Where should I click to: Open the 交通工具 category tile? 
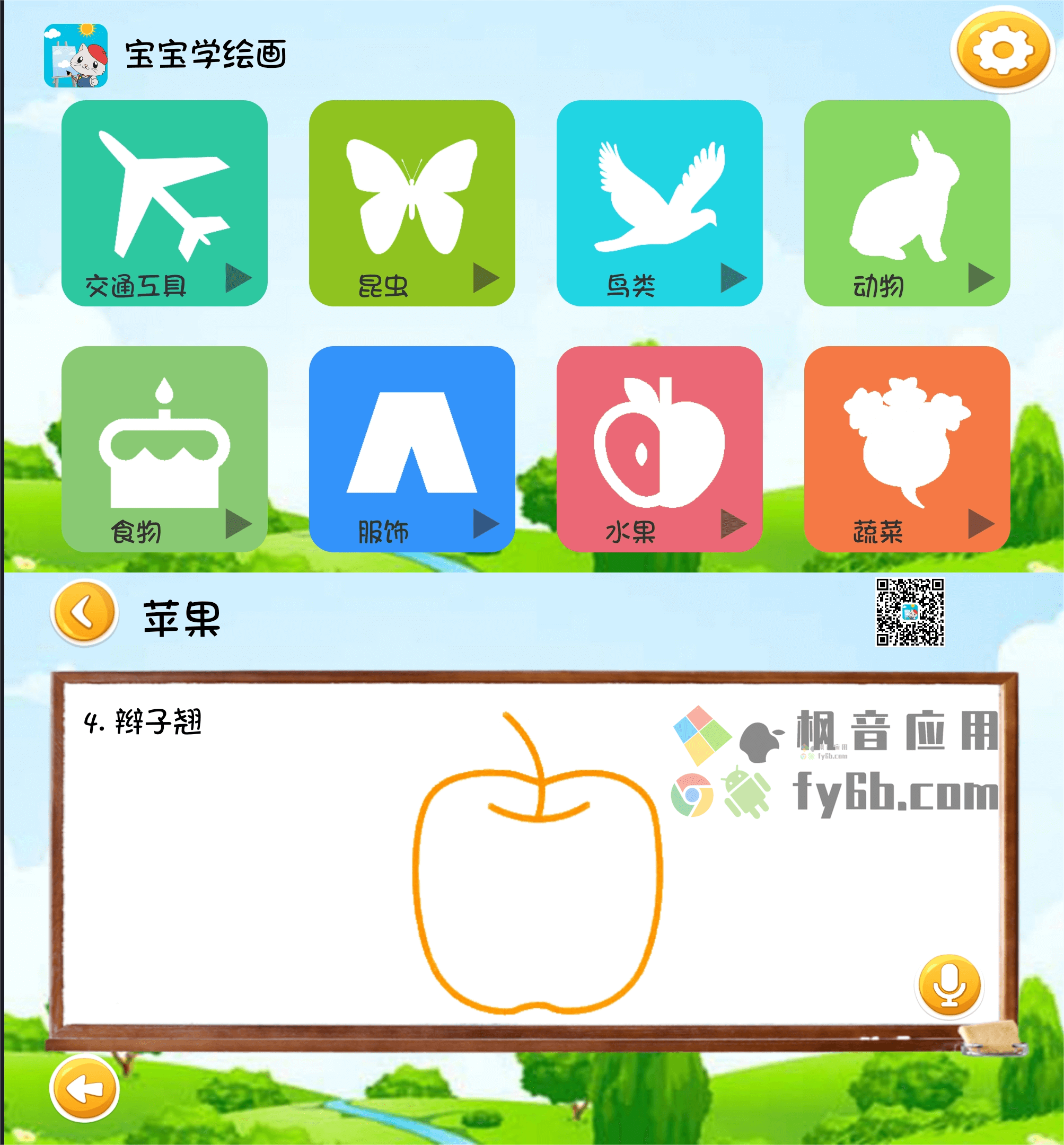[x=164, y=202]
